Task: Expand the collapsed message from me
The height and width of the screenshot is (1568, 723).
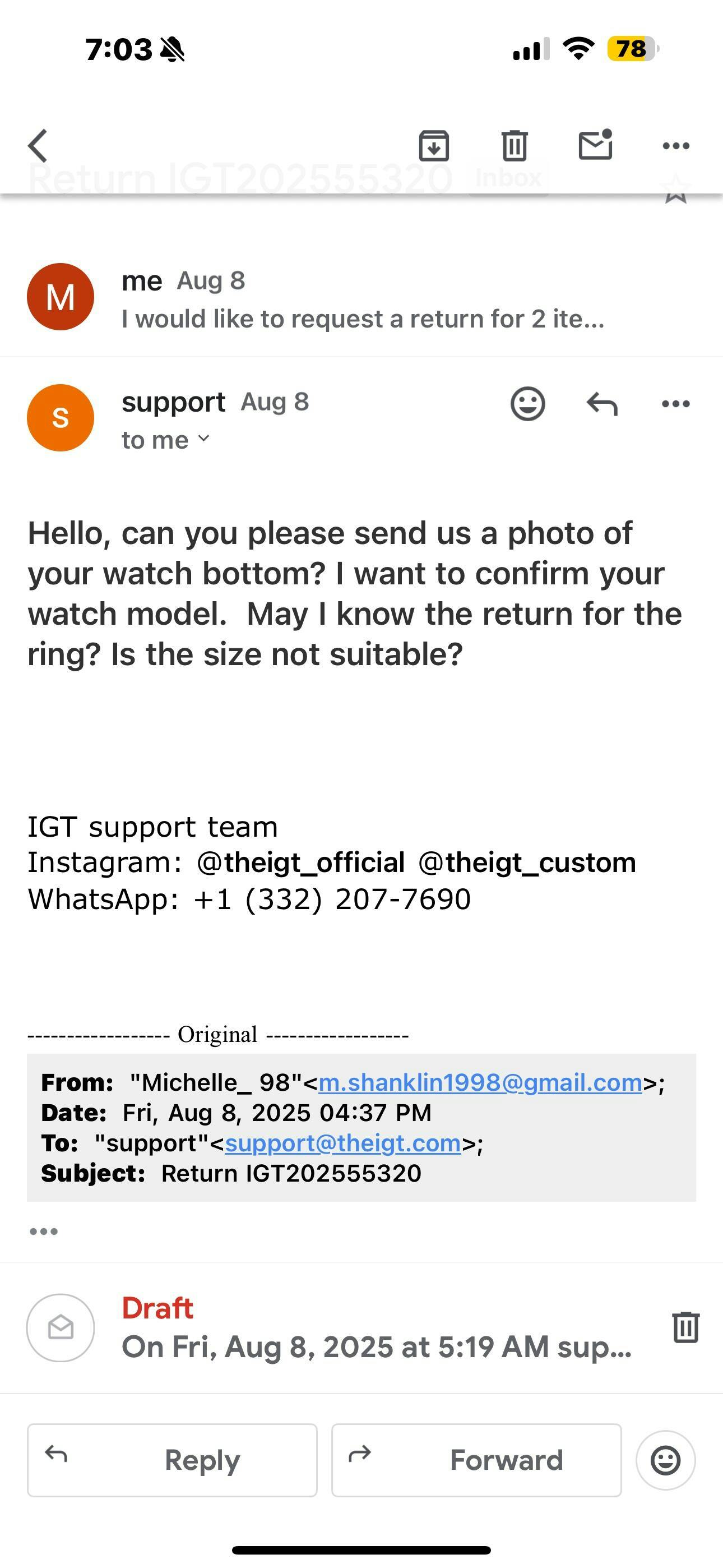Action: pos(361,298)
